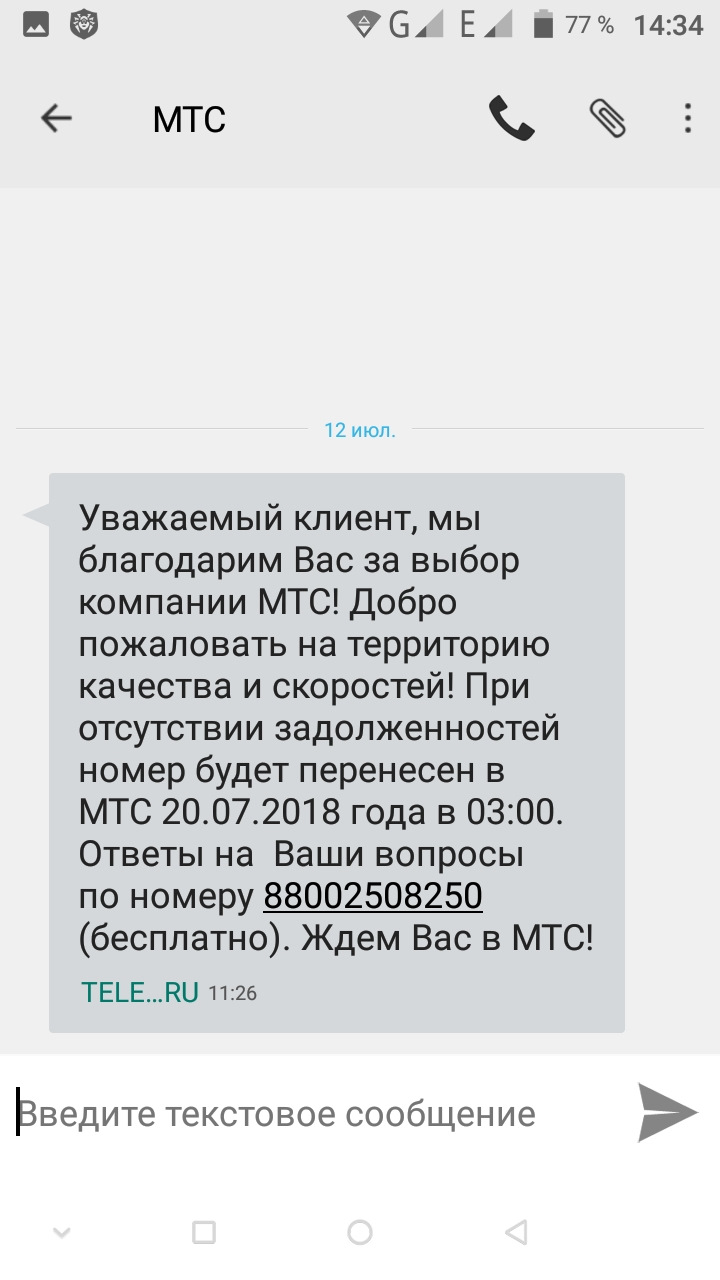Hide the navigation bar with the chevron
The height and width of the screenshot is (1280, 720).
pyautogui.click(x=61, y=1233)
